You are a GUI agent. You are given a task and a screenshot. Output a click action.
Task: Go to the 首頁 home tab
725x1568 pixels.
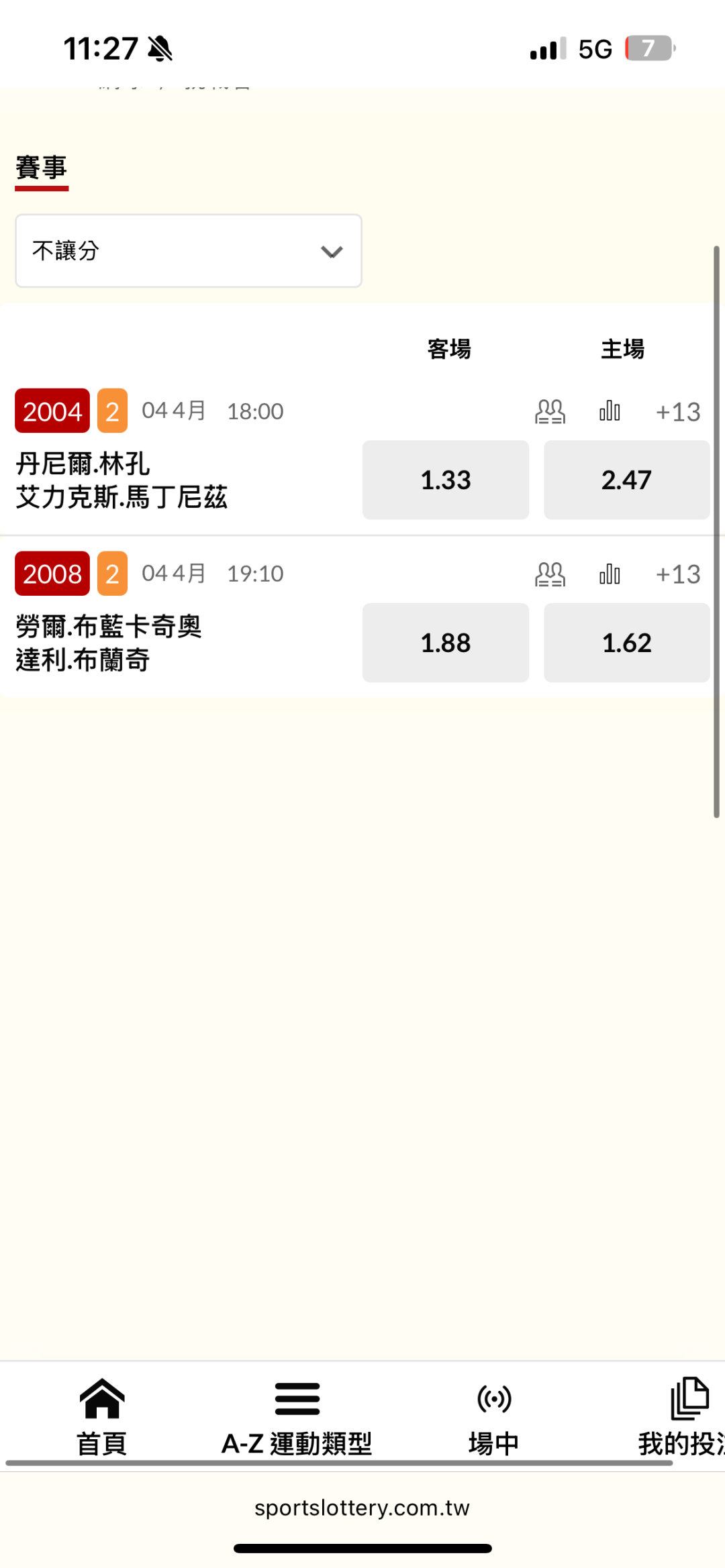[102, 1412]
